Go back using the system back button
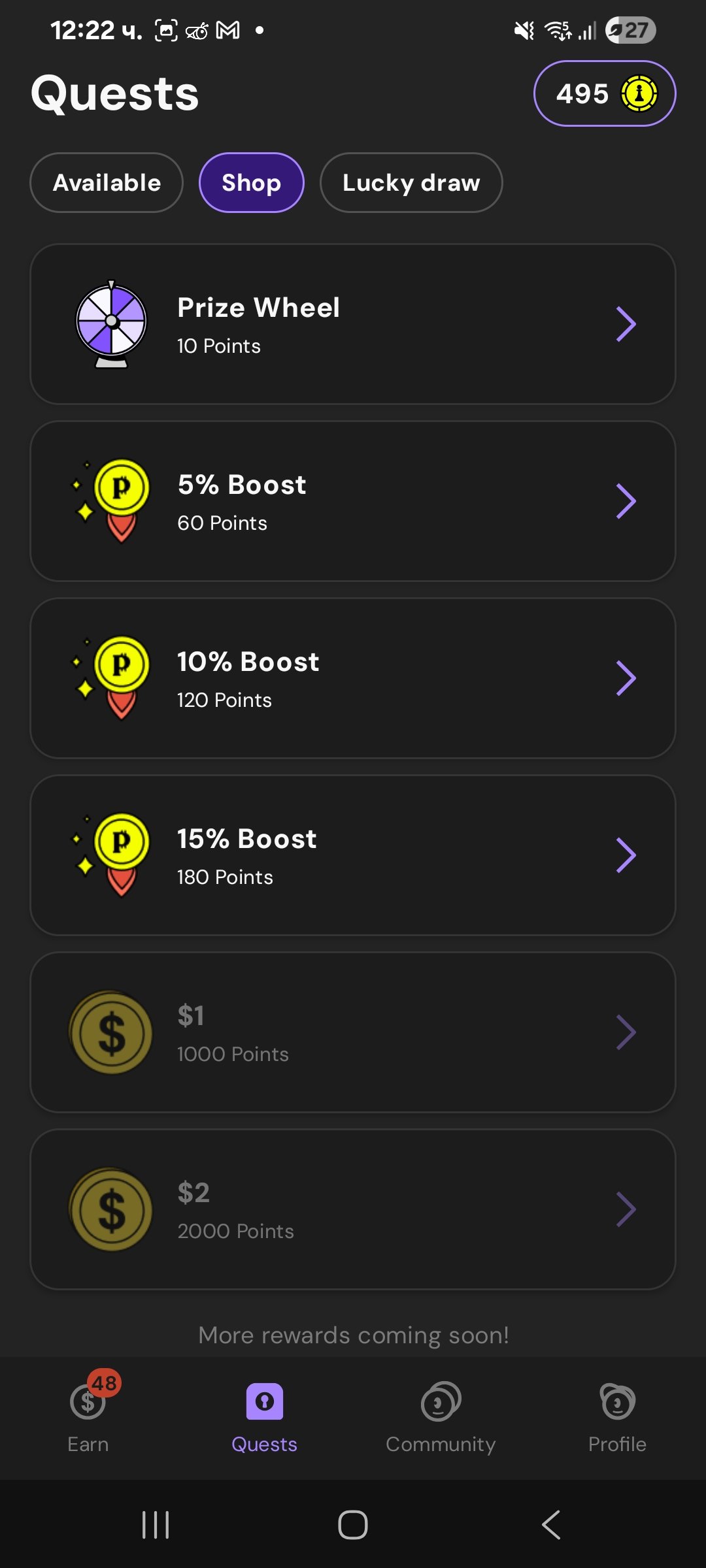The width and height of the screenshot is (706, 1568). pos(550,1525)
